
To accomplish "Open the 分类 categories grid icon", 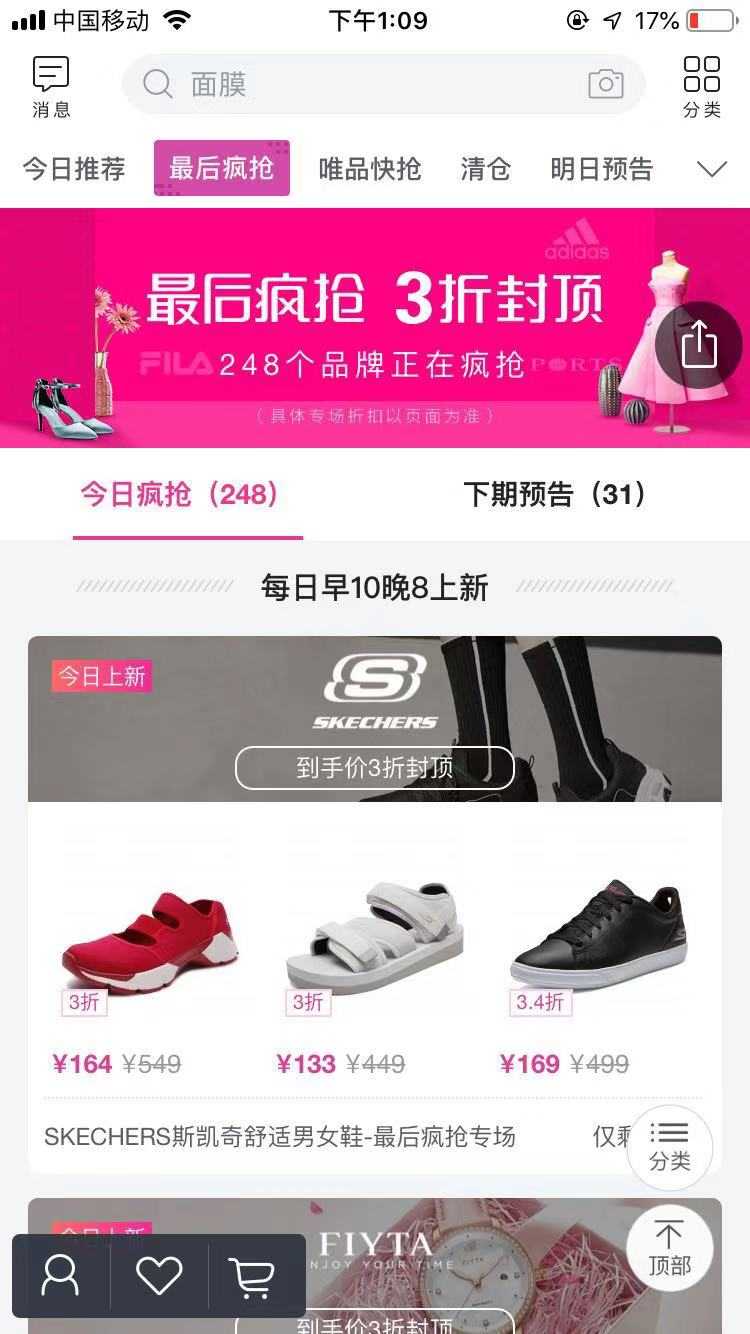I will (x=701, y=86).
